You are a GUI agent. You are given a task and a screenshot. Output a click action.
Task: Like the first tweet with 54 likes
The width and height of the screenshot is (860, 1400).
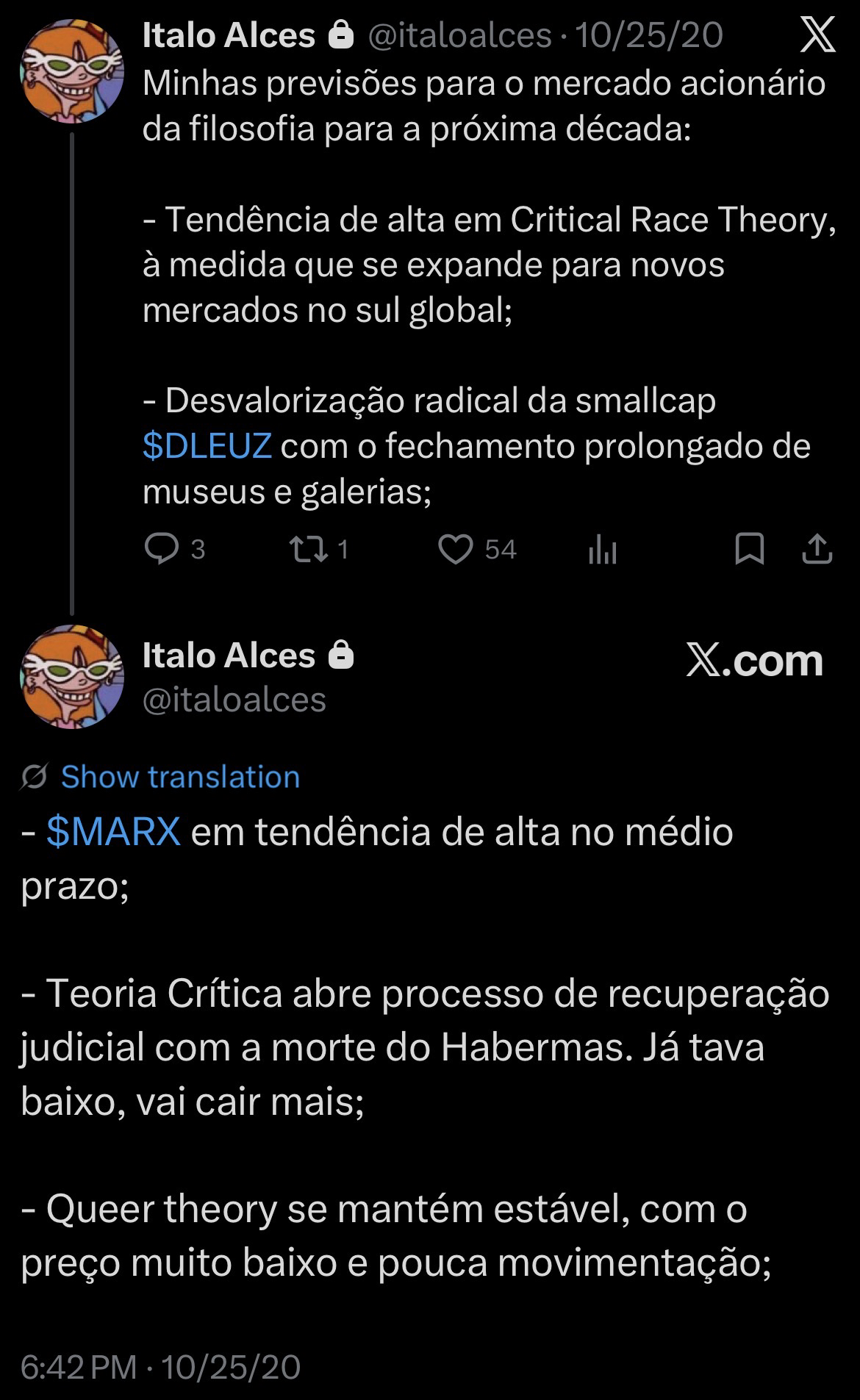point(455,549)
